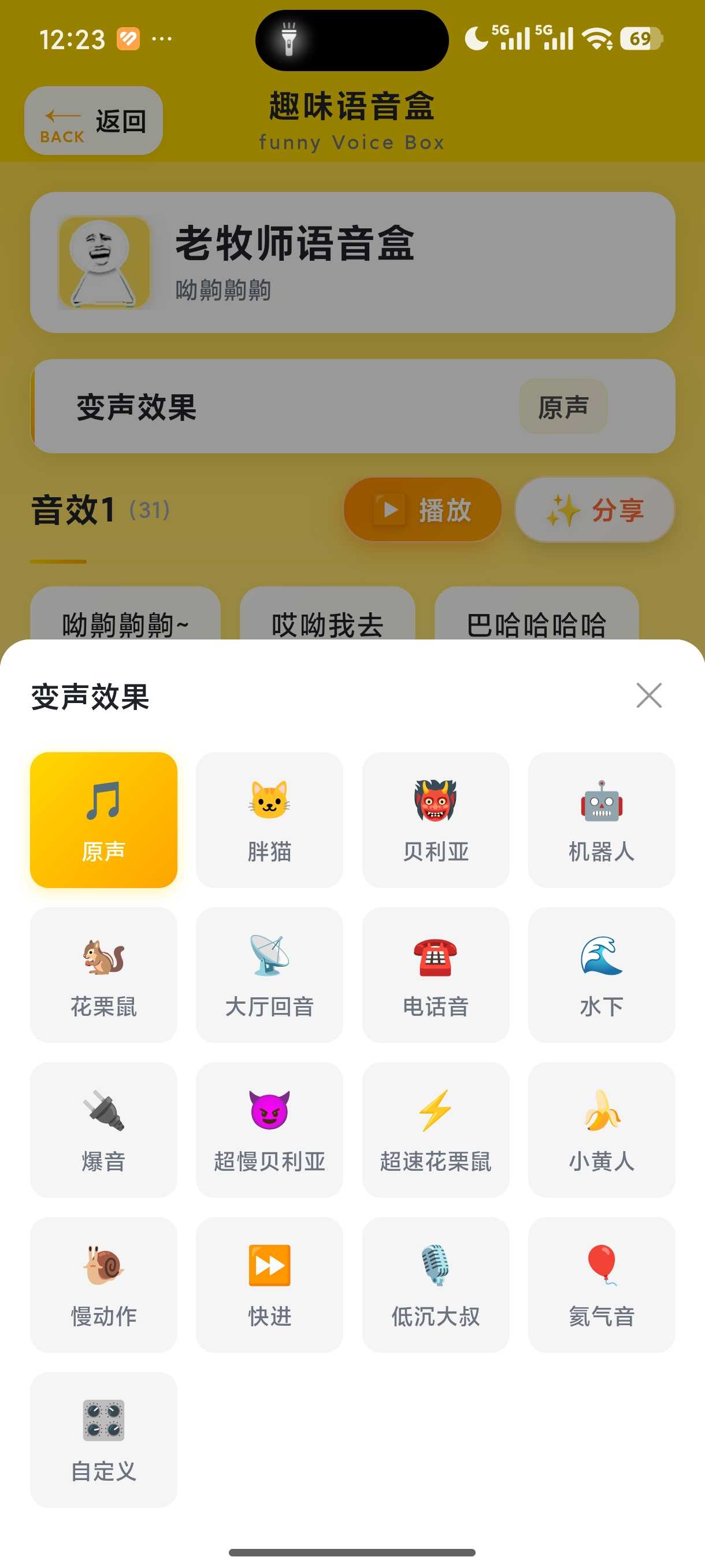
Task: Select the 花栗鼠 effect
Action: (x=103, y=975)
